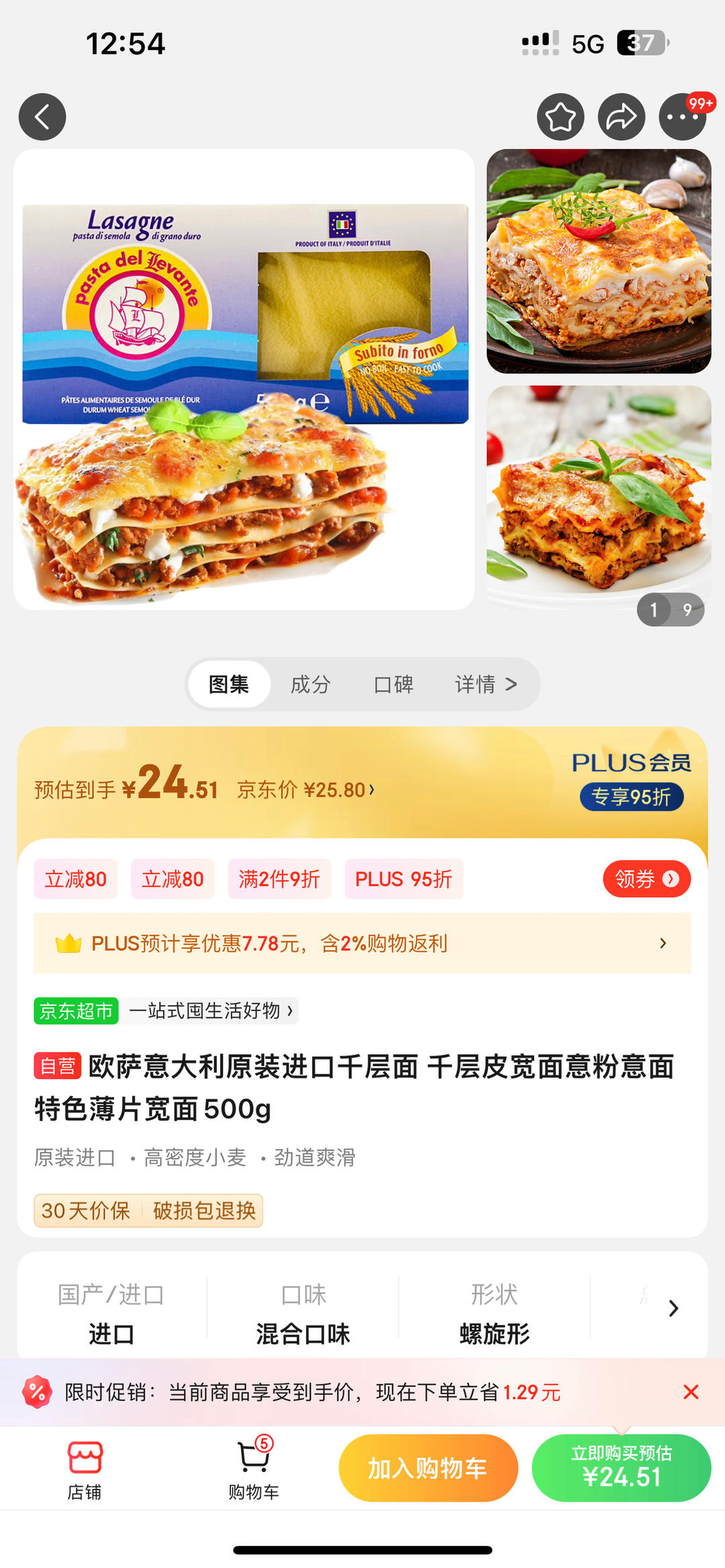Star the product to add to favorites
Viewport: 725px width, 1568px height.
pos(561,116)
